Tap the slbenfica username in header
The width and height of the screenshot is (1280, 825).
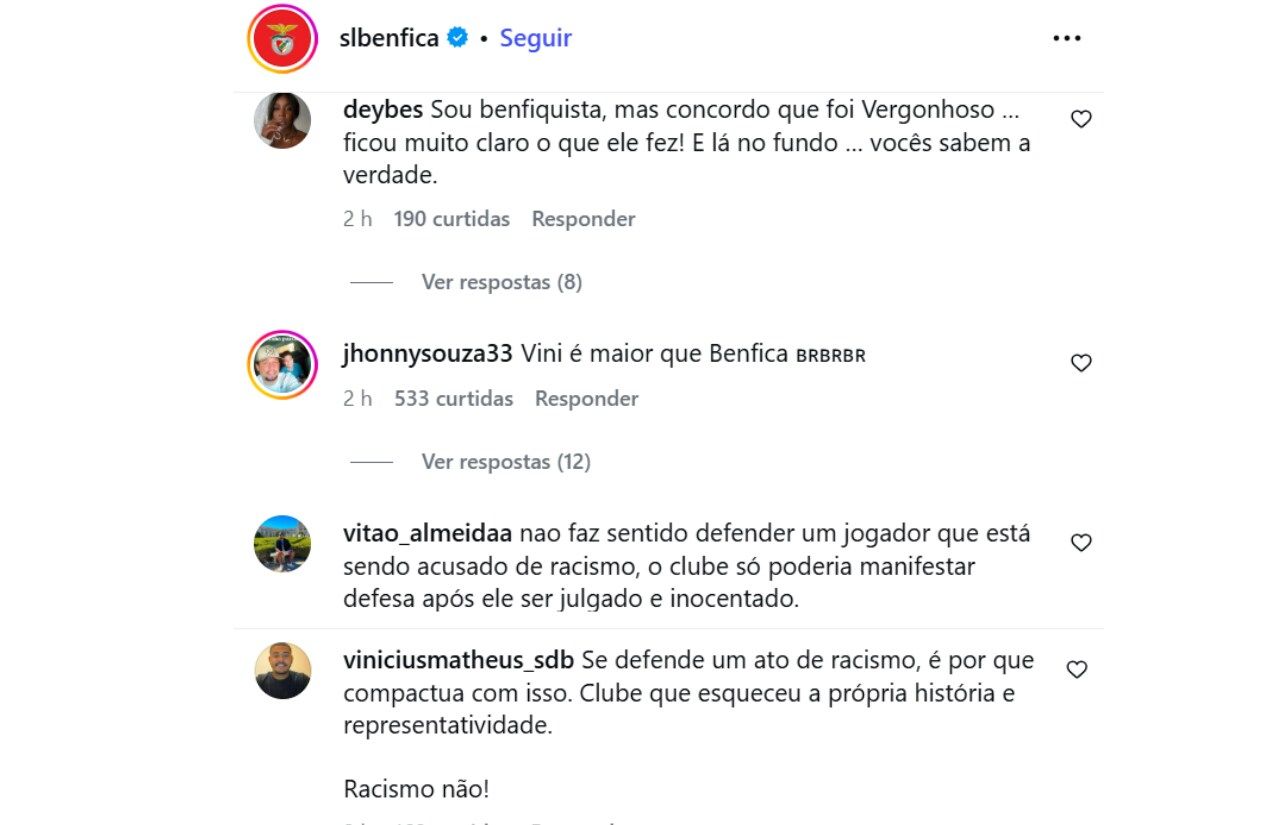390,38
